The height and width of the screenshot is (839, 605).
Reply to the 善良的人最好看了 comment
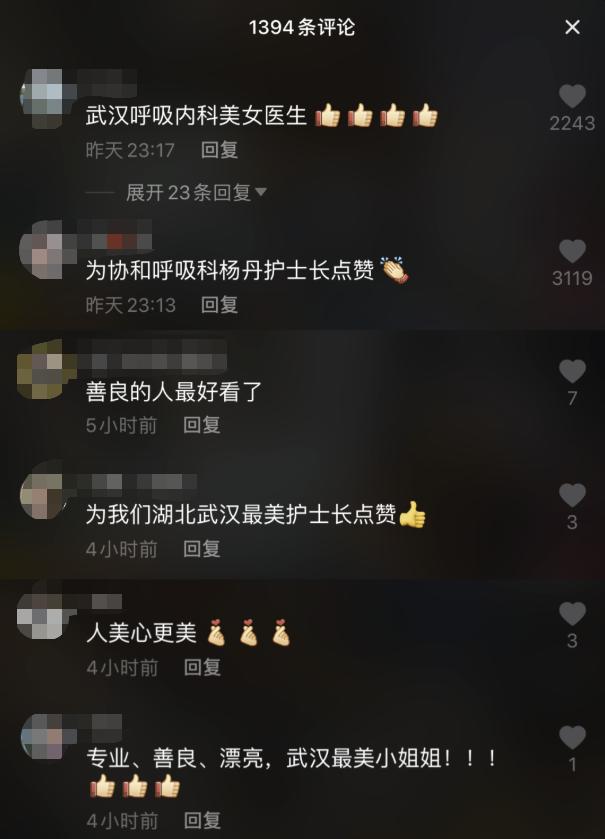tap(201, 425)
